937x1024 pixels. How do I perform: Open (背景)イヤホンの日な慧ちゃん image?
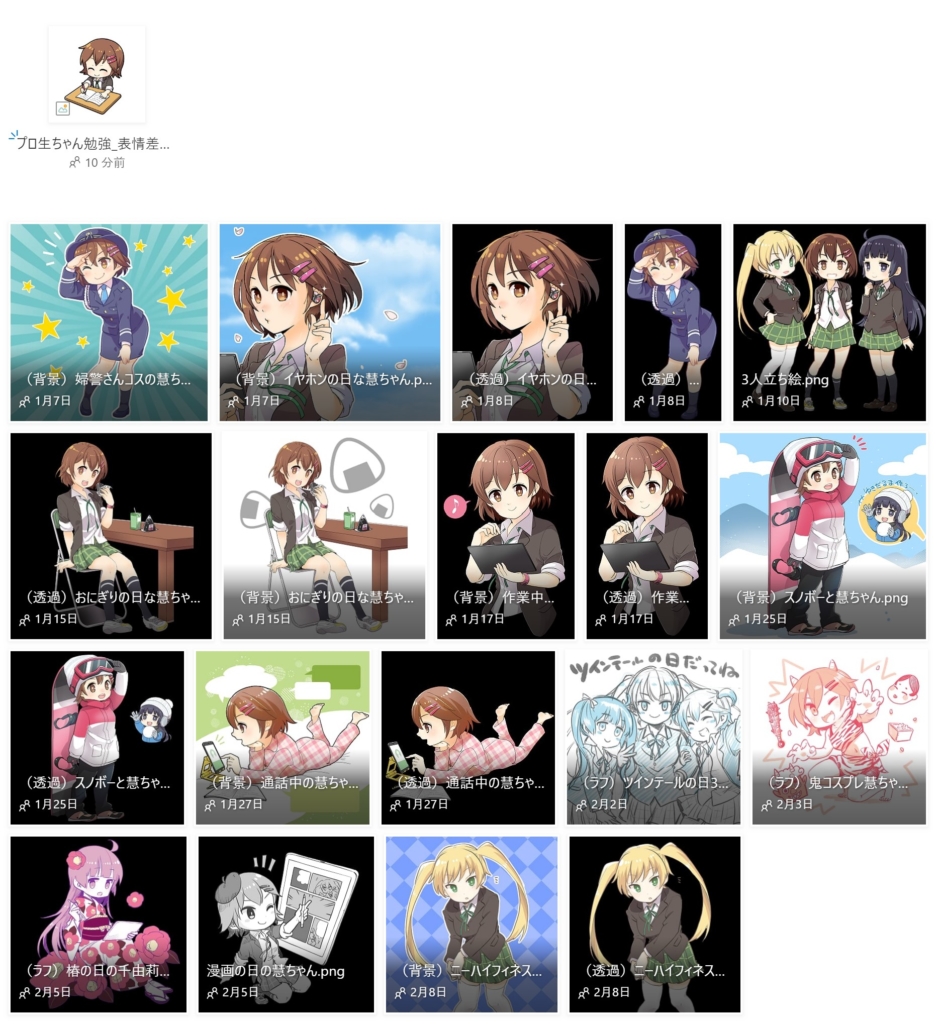(329, 322)
